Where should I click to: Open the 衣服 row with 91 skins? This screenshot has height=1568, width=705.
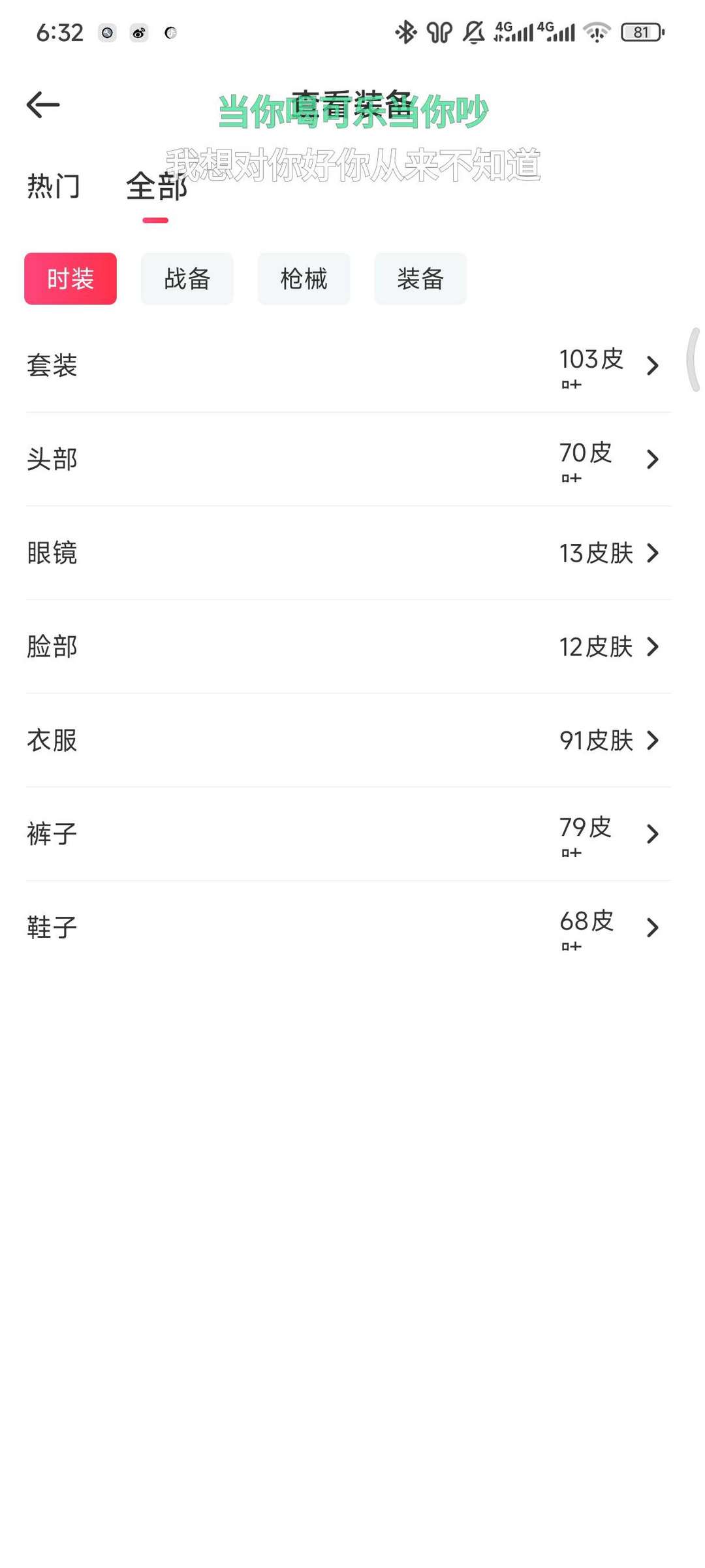pos(349,740)
